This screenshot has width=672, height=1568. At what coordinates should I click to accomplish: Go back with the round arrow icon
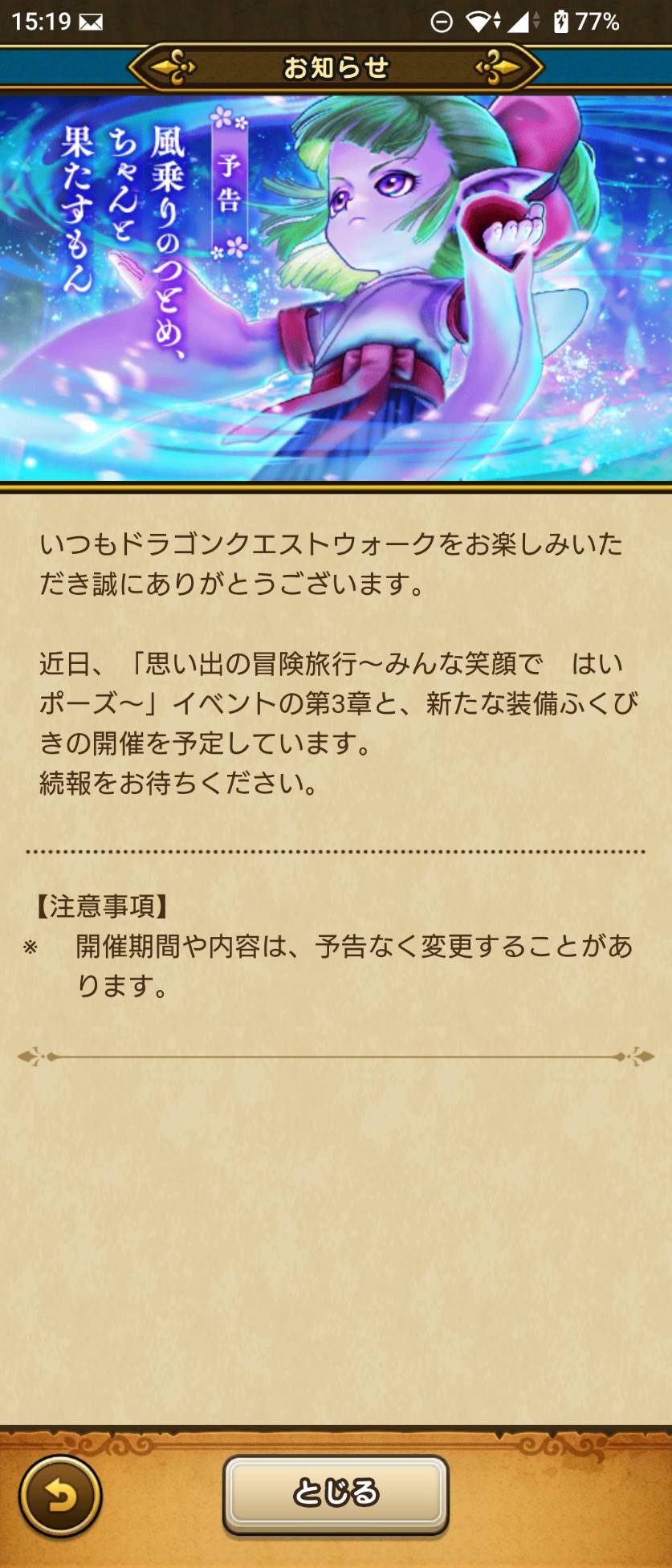coord(60,1495)
